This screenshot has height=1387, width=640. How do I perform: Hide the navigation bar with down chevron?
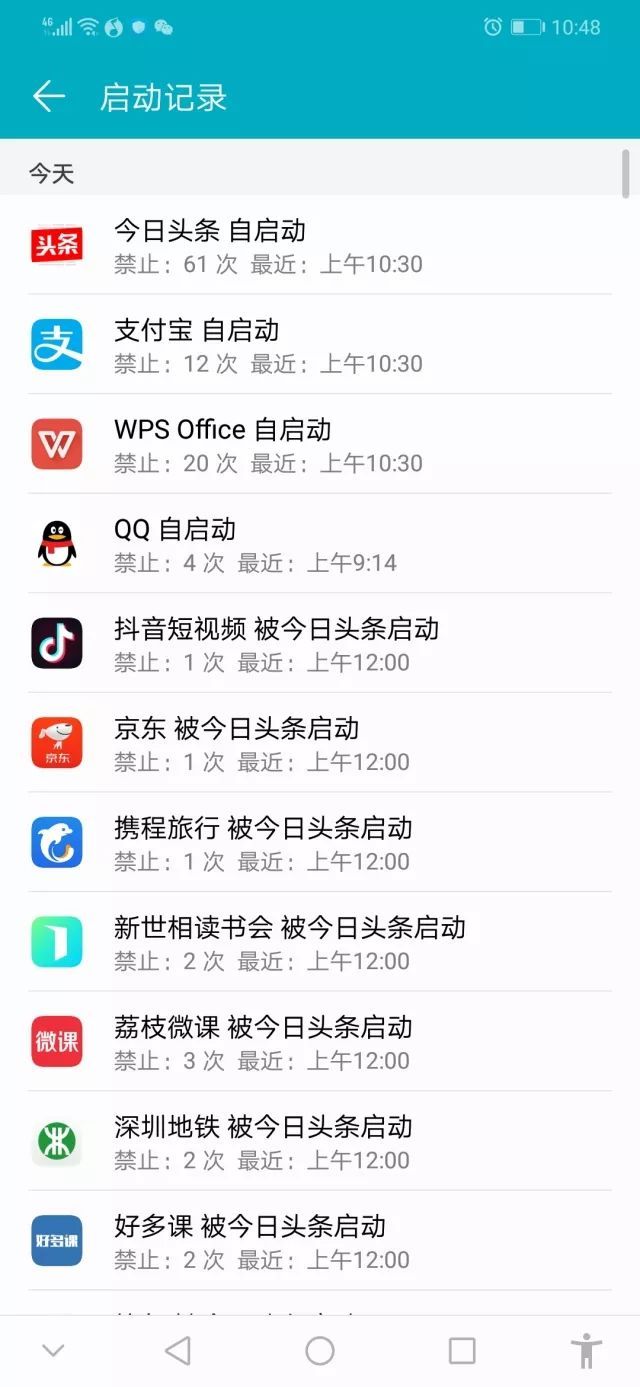(53, 1351)
